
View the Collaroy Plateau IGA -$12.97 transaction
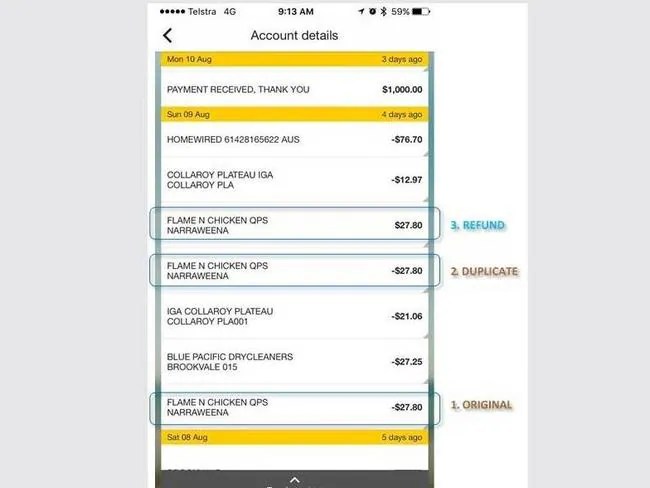click(x=294, y=180)
